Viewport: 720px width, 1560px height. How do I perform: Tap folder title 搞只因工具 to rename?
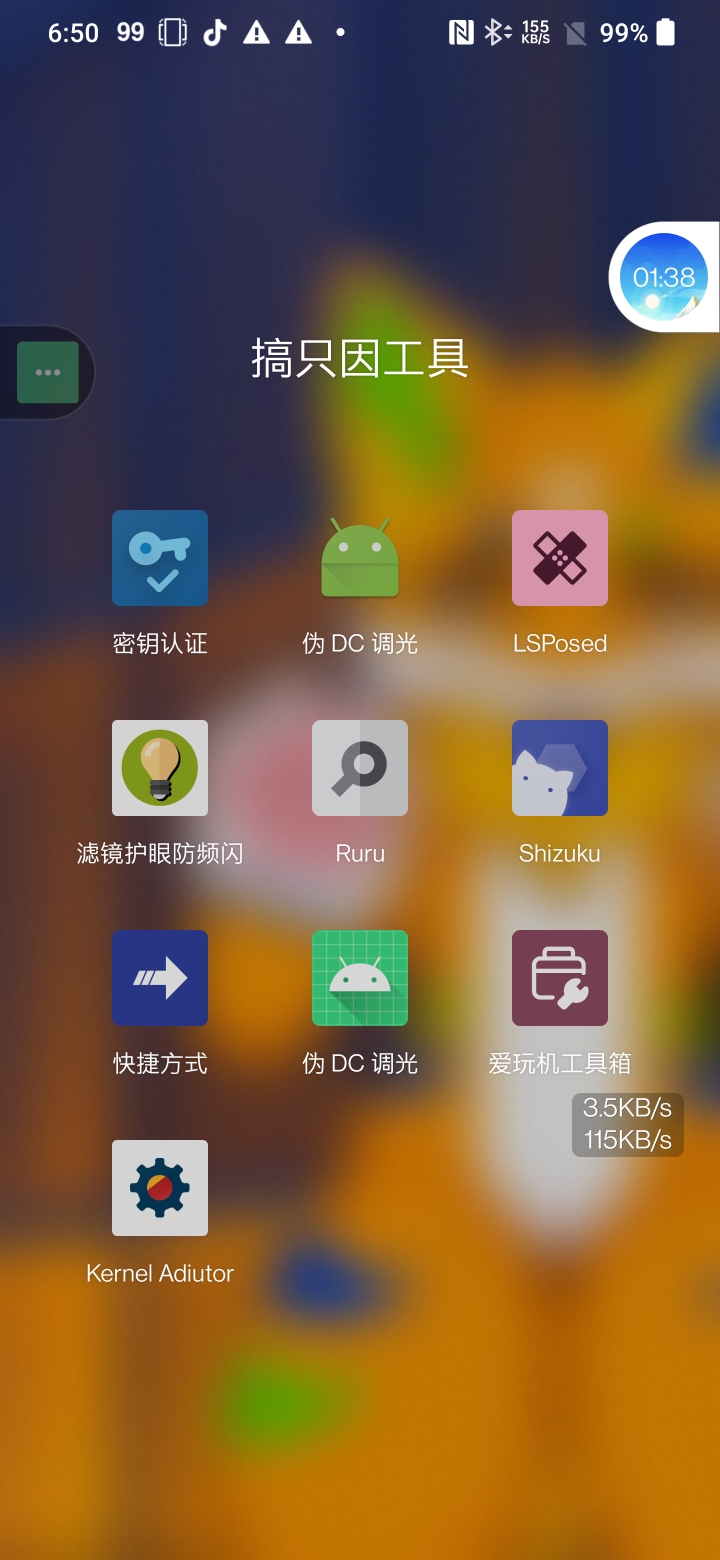point(360,358)
